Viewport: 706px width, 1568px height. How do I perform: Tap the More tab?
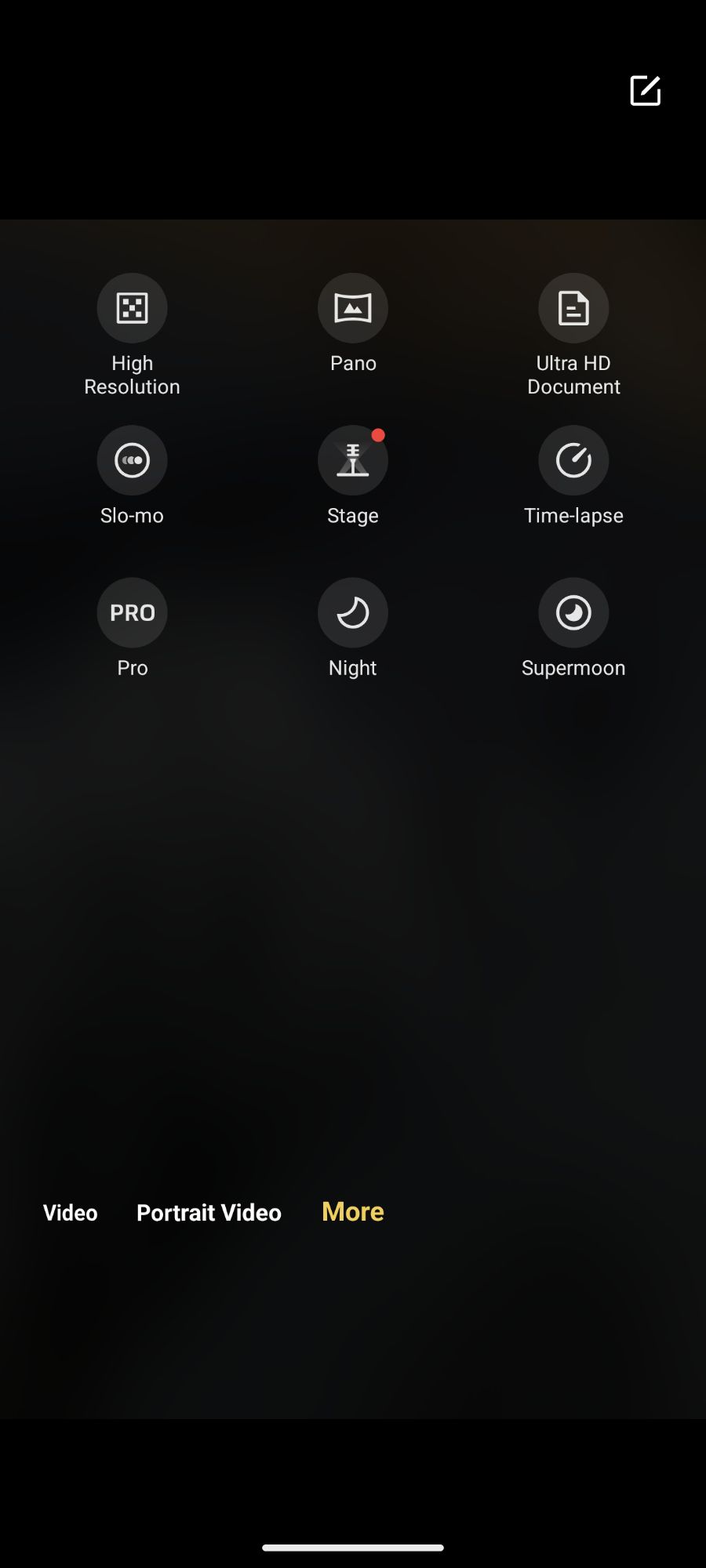353,1212
